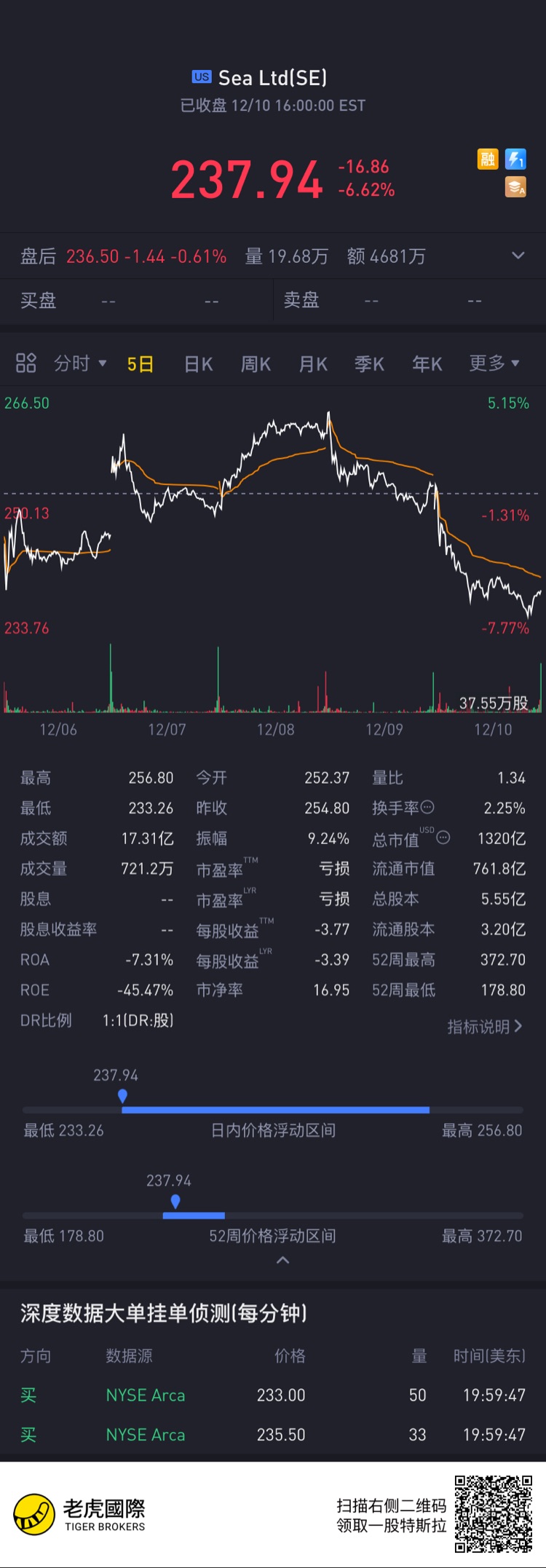Open the chart layout grid icon
Screen dimensions: 546x1568
[x=26, y=363]
